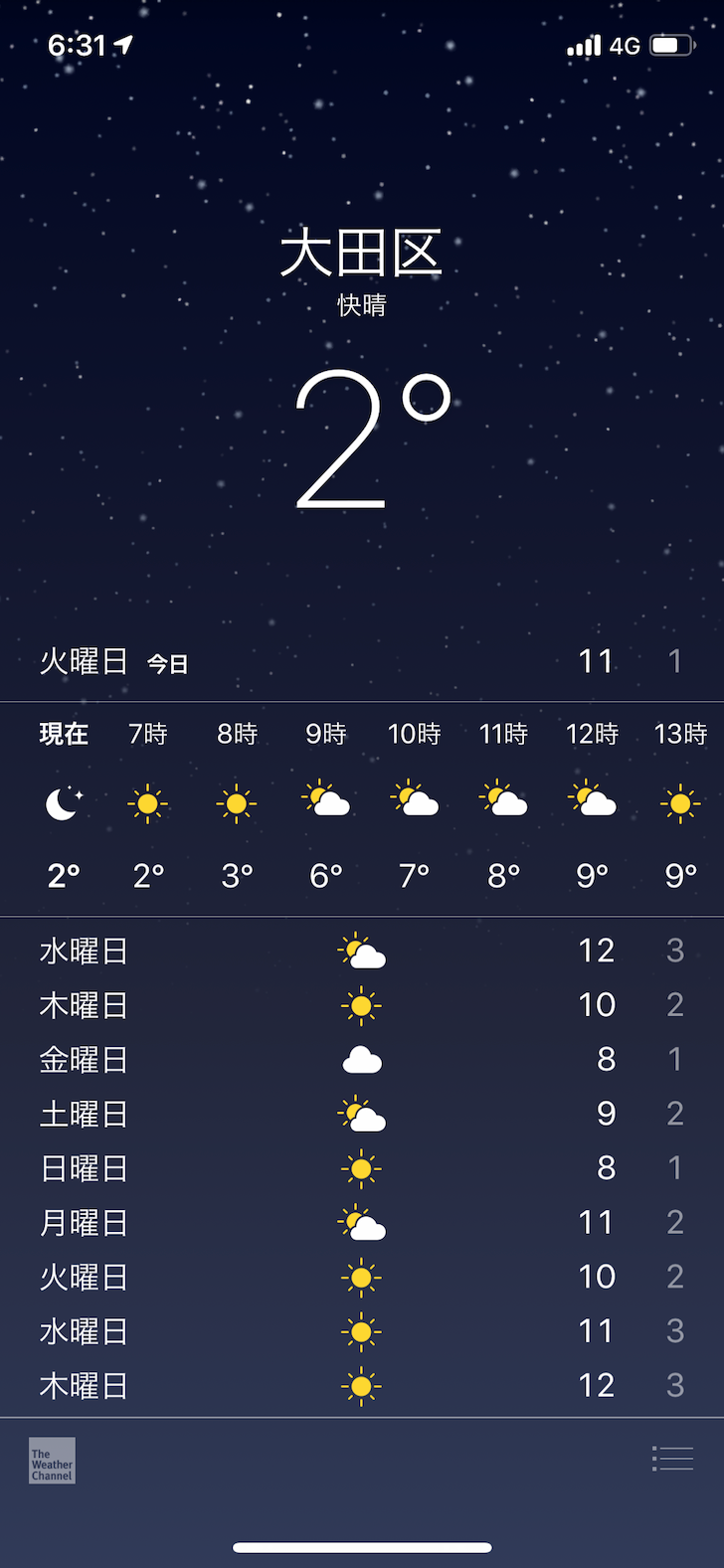
Task: Open The Weather Channel link
Action: (52, 1461)
